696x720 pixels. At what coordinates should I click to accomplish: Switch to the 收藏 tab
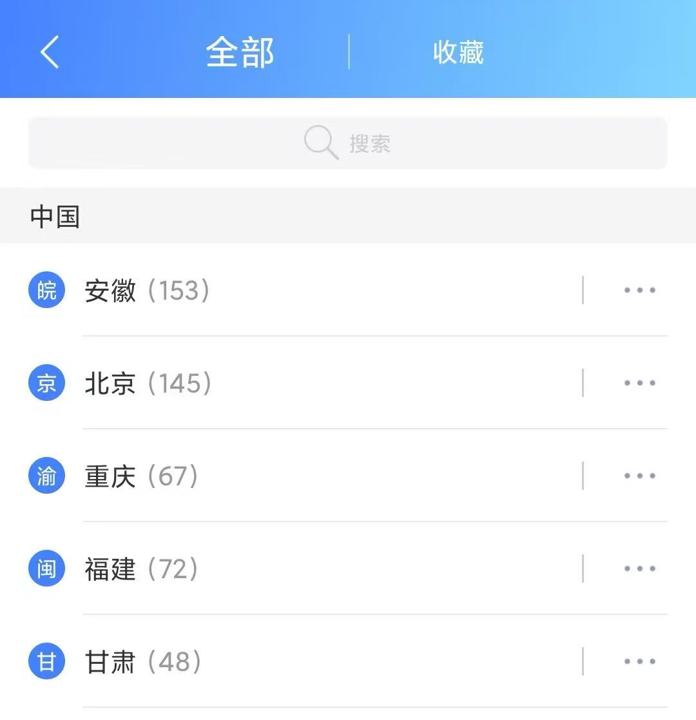point(458,52)
